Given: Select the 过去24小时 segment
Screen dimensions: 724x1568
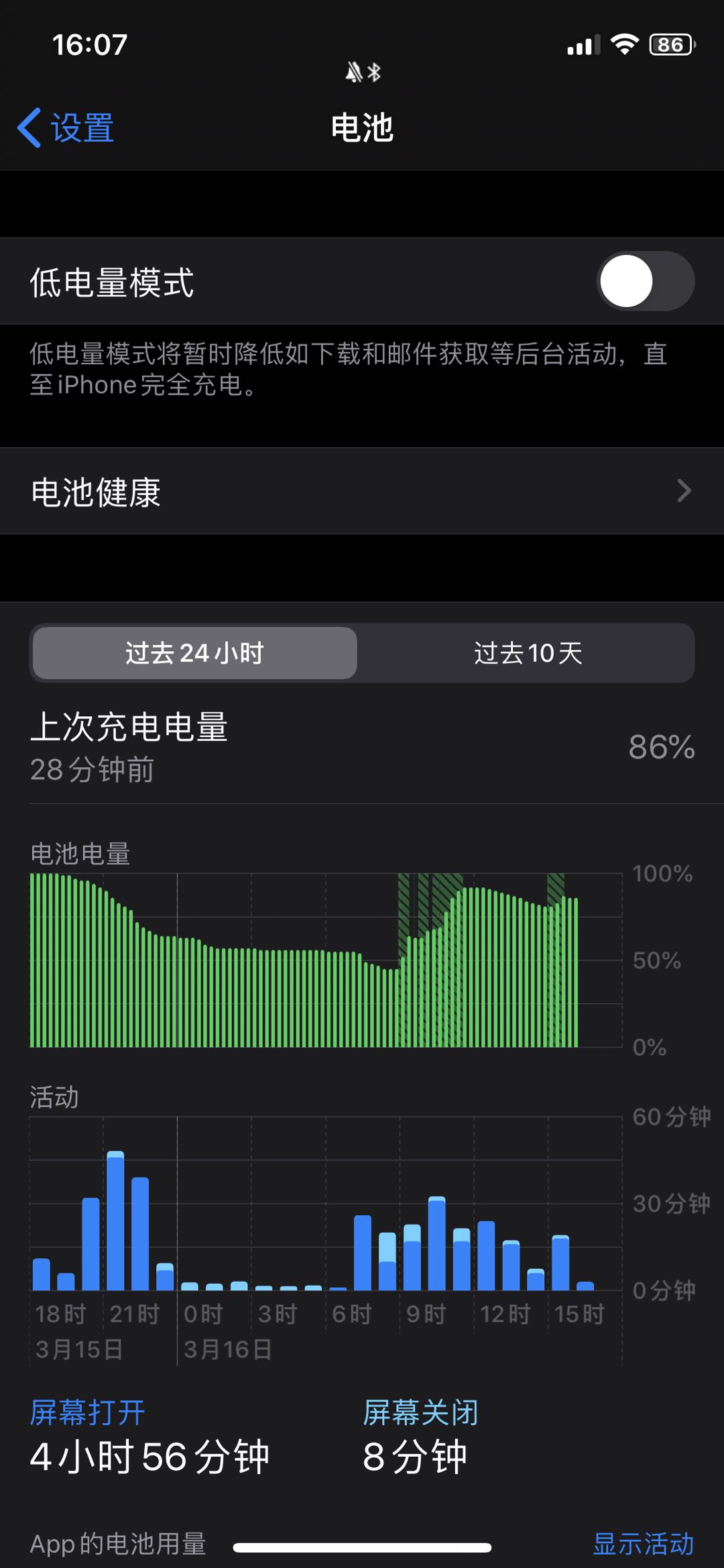Looking at the screenshot, I should (x=194, y=653).
